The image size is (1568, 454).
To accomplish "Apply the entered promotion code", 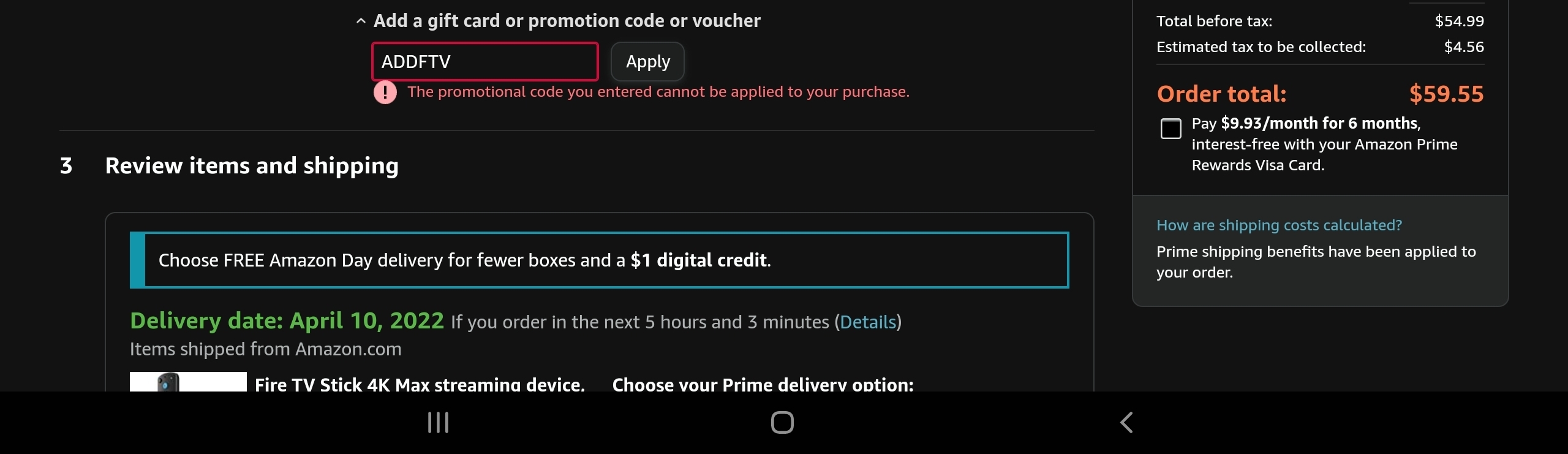I will coord(647,62).
